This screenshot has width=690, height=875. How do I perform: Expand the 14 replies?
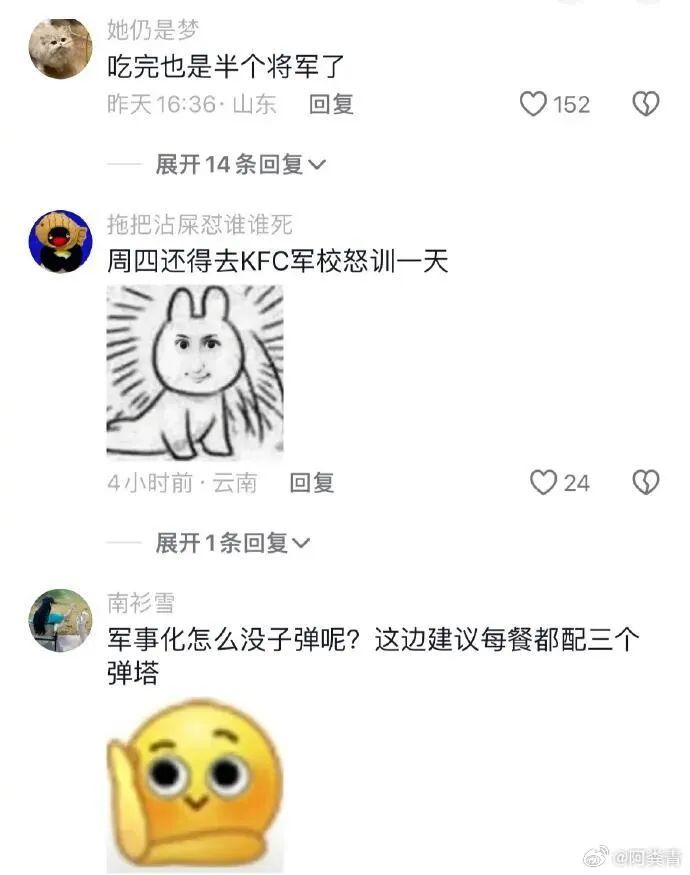coord(240,164)
